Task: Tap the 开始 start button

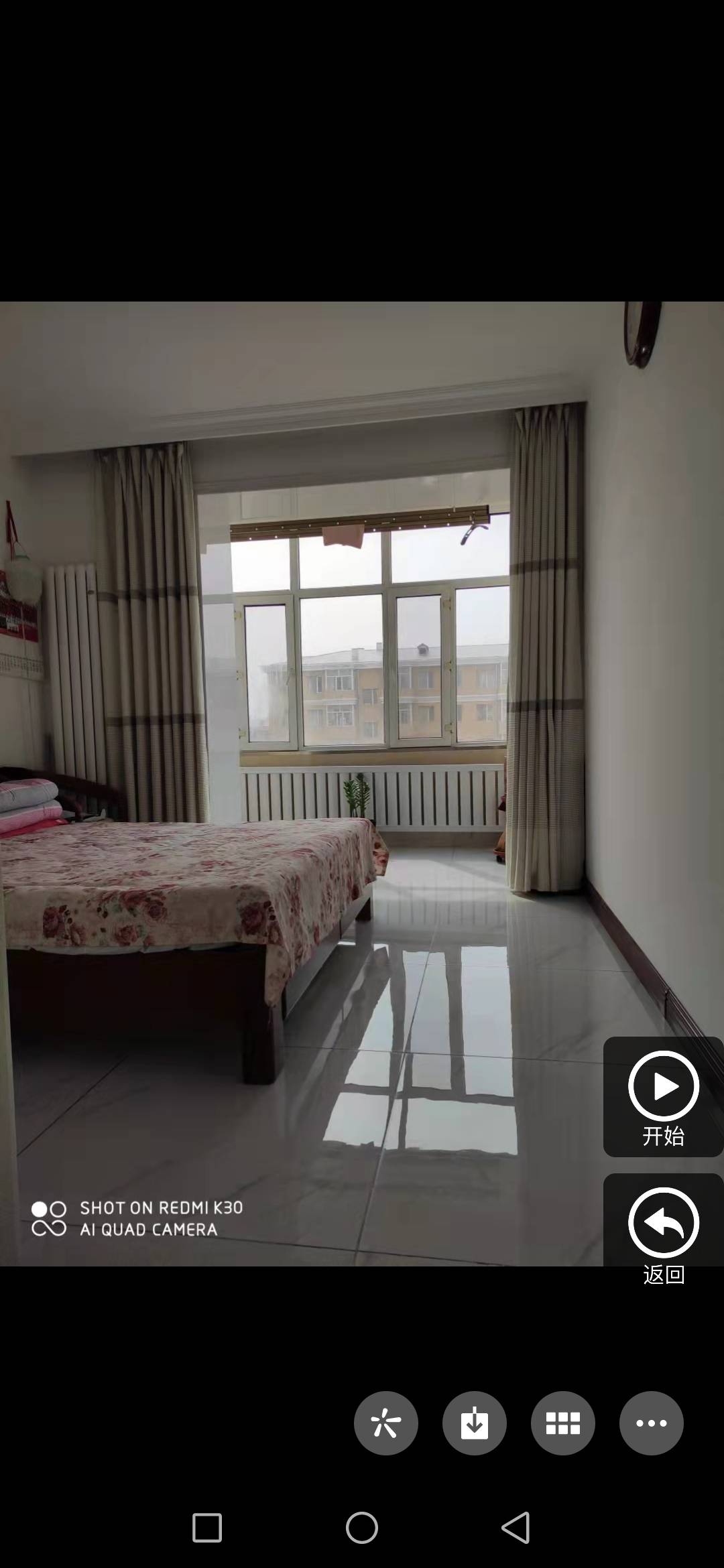Action: click(x=663, y=1097)
